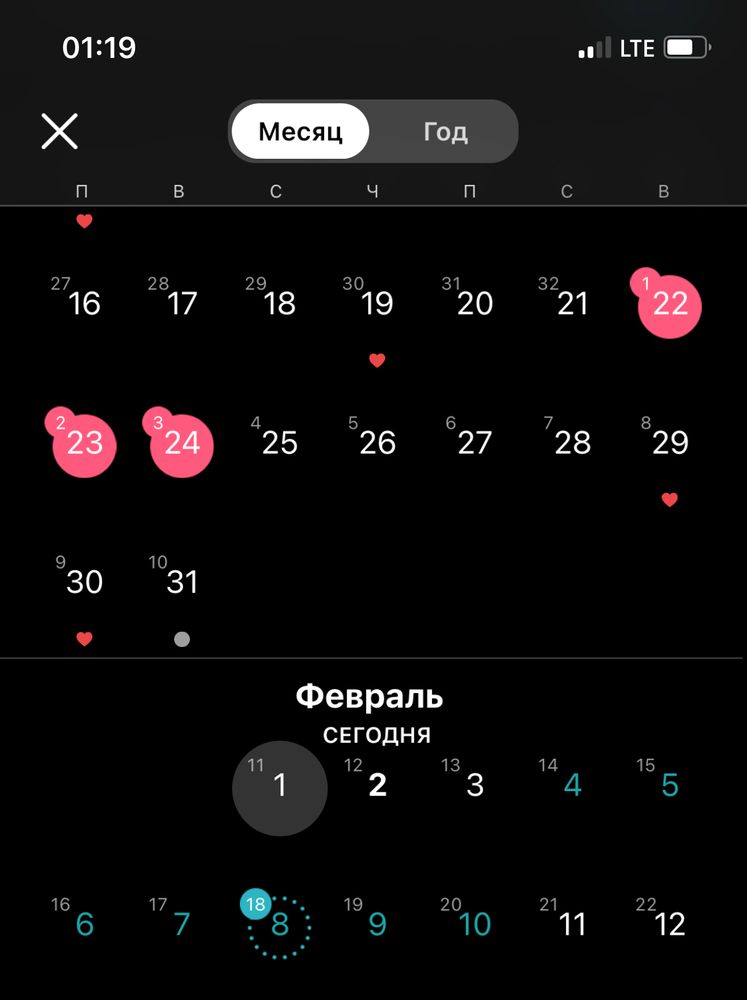Select January 23 period day

click(x=84, y=443)
